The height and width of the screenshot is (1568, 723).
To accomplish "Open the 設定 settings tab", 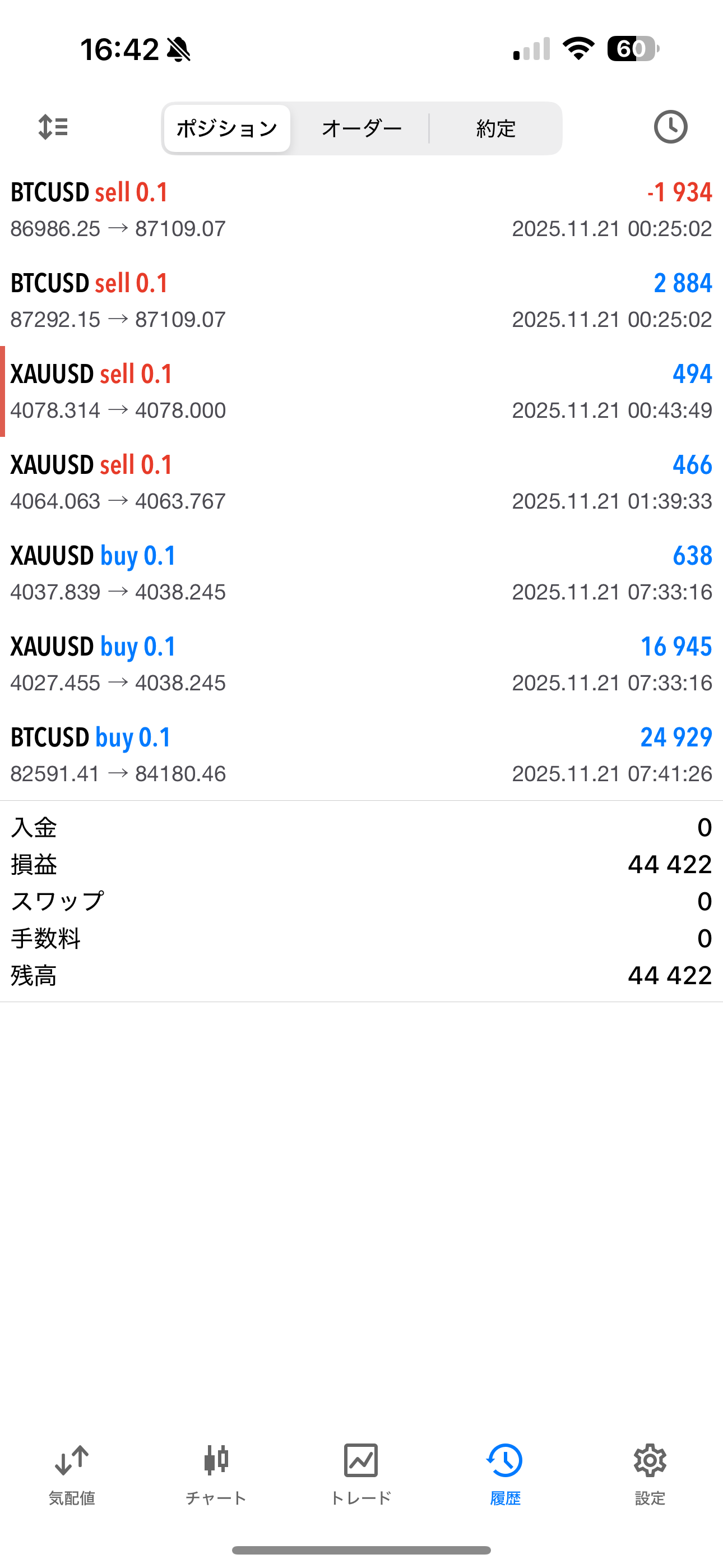I will [x=650, y=1474].
